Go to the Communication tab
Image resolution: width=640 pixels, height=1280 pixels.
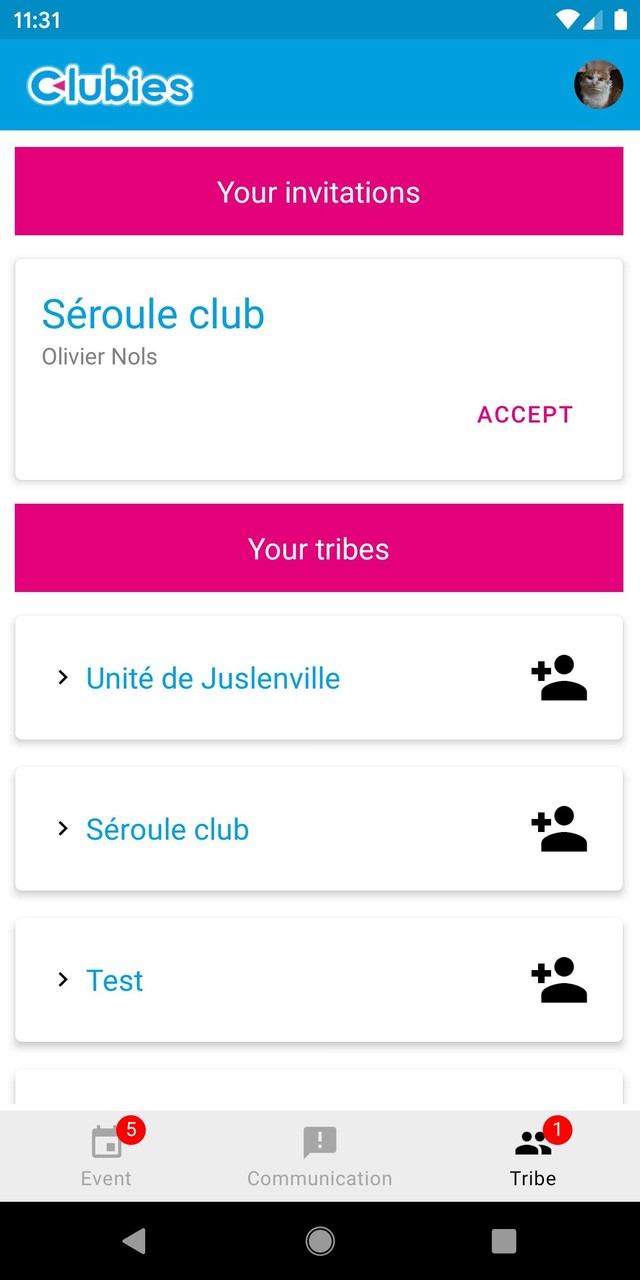pos(320,1156)
